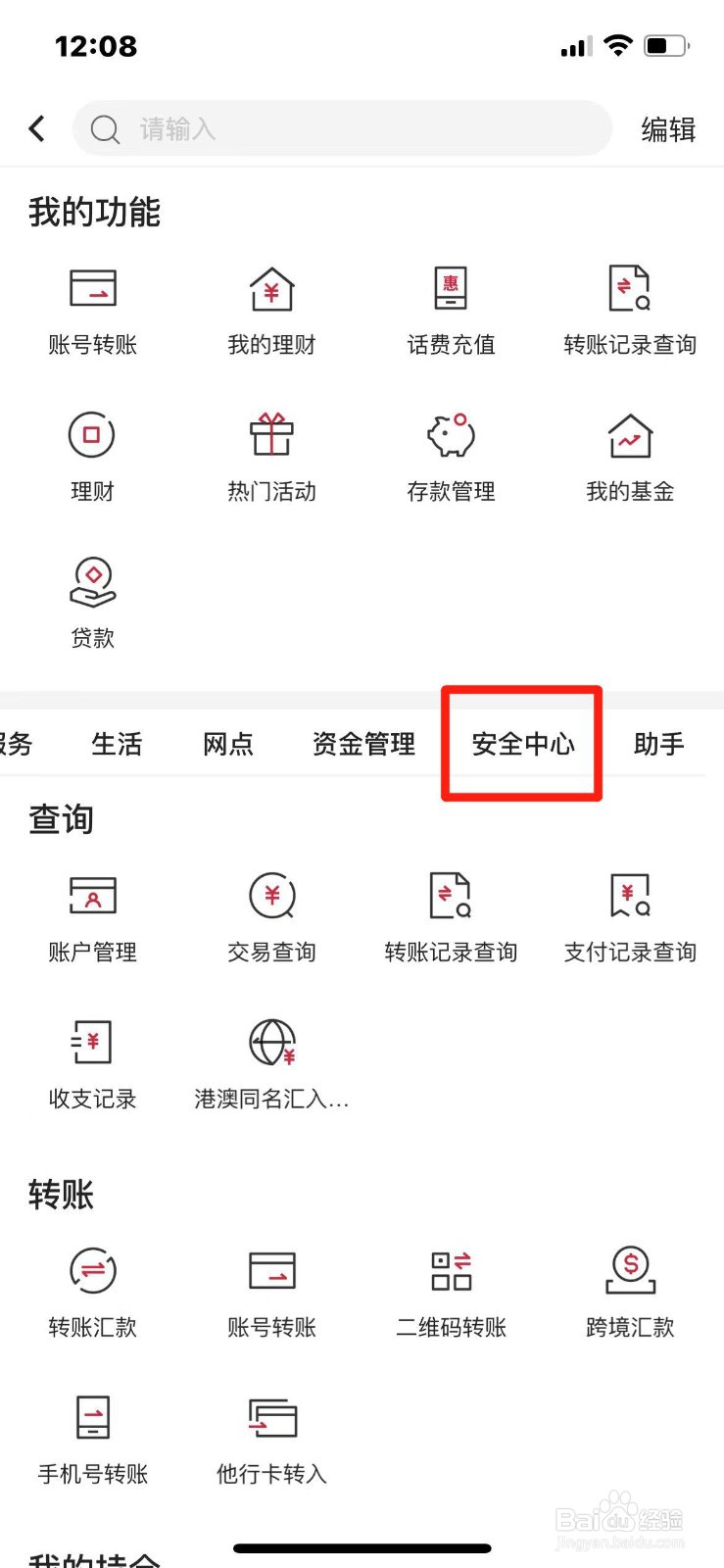Switch to the 生活 tab
Image resolution: width=724 pixels, height=1568 pixels.
coord(116,743)
